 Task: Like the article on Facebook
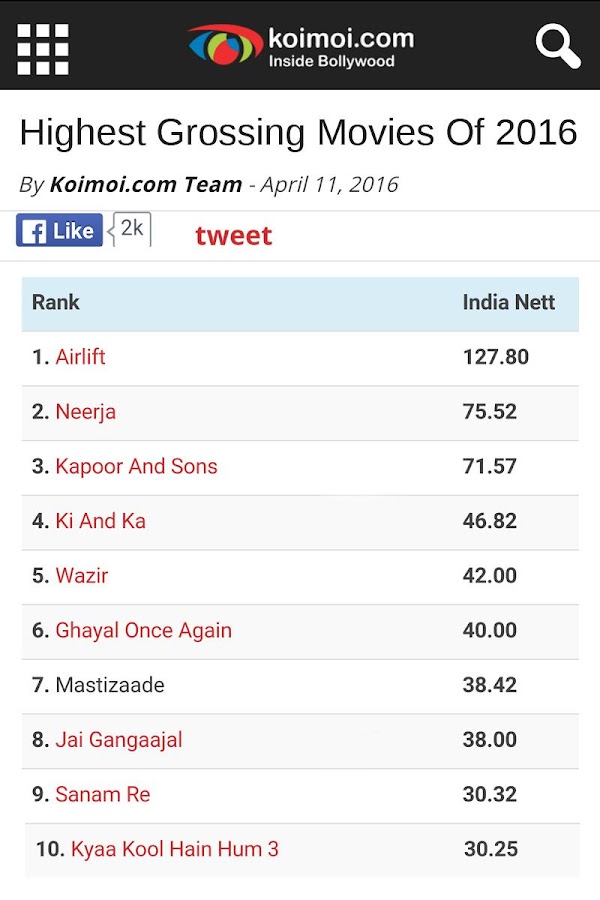[x=60, y=231]
